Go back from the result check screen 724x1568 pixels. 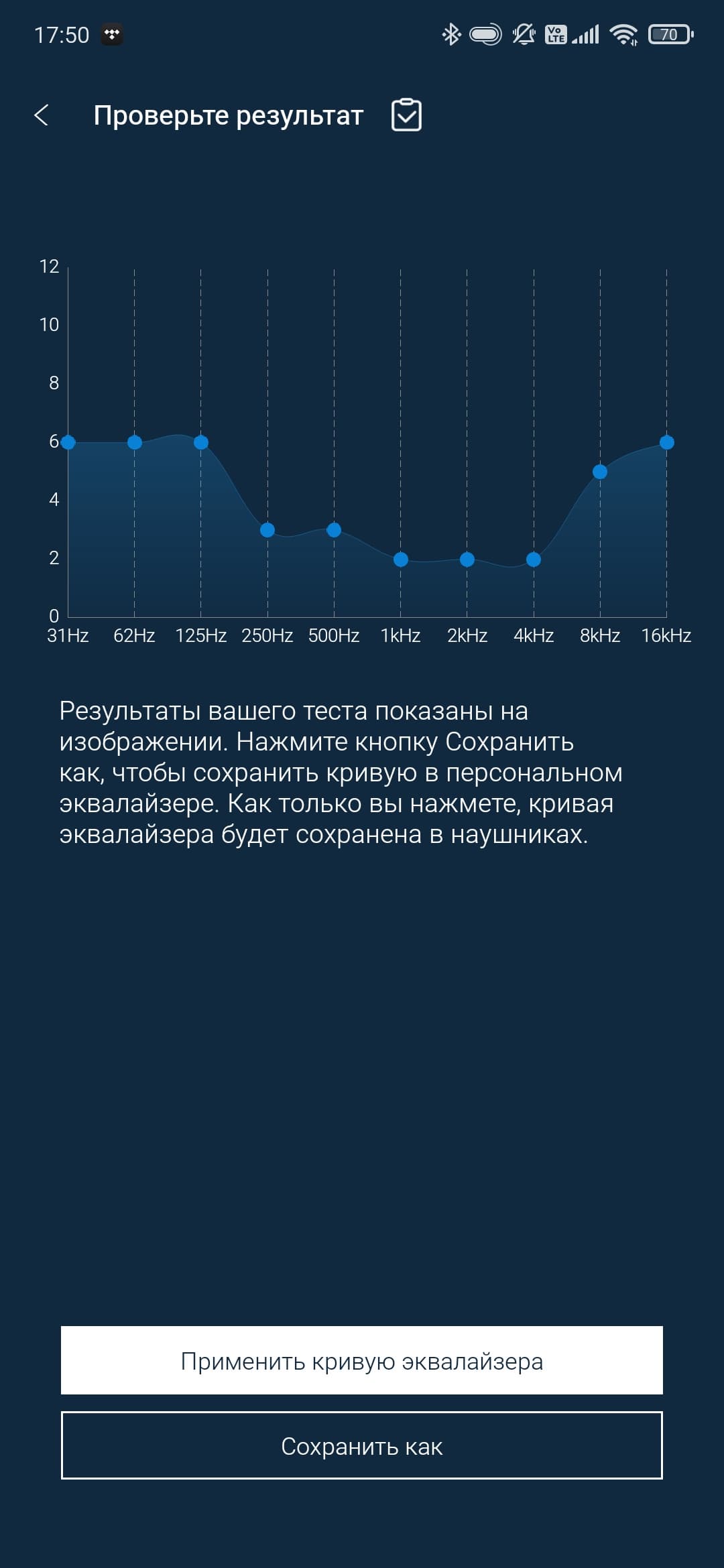42,115
